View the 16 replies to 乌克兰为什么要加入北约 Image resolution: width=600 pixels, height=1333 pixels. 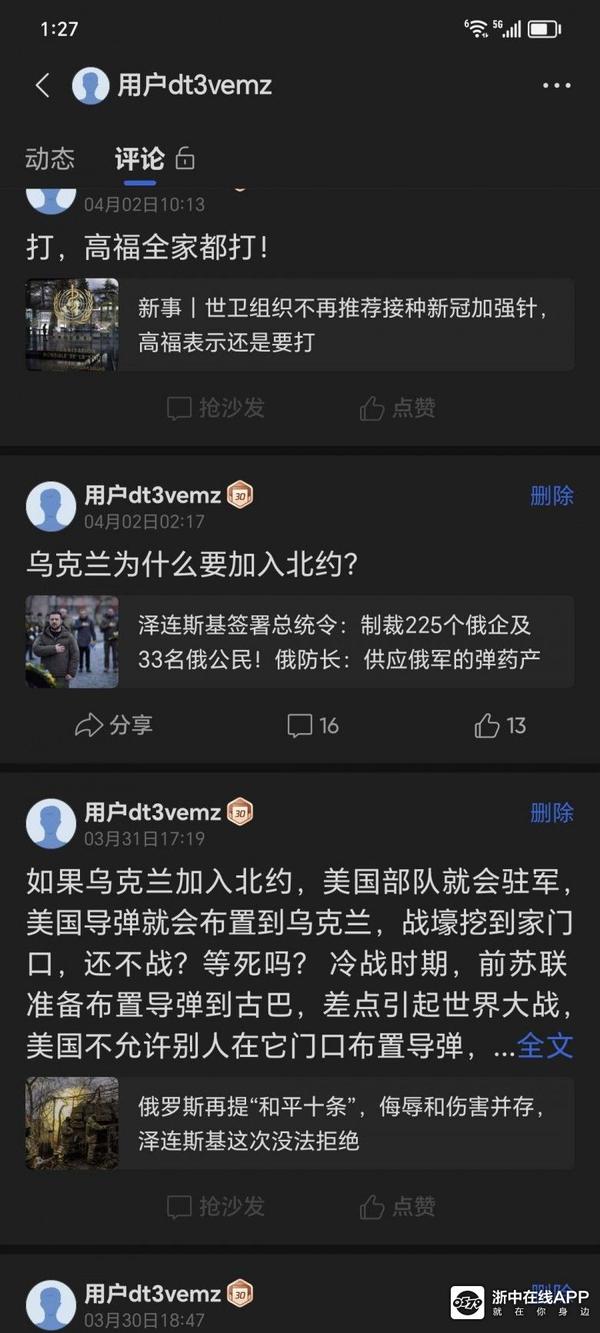click(x=313, y=726)
